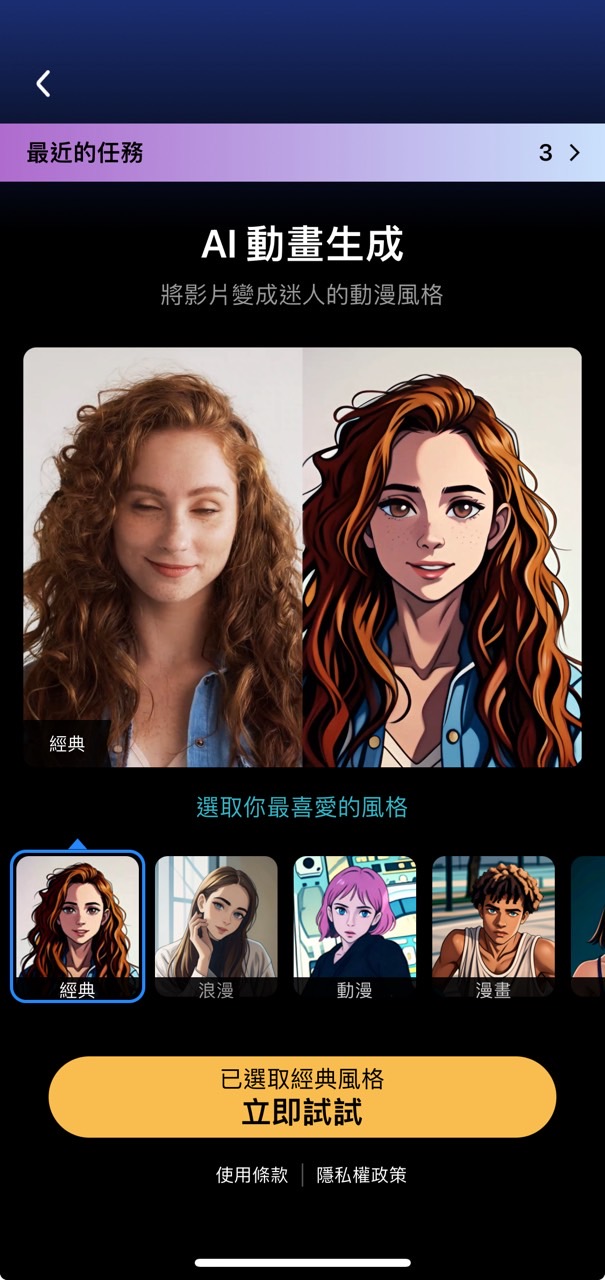The image size is (605, 1280).
Task: Open the 使用條款 terms link
Action: pyautogui.click(x=252, y=1175)
